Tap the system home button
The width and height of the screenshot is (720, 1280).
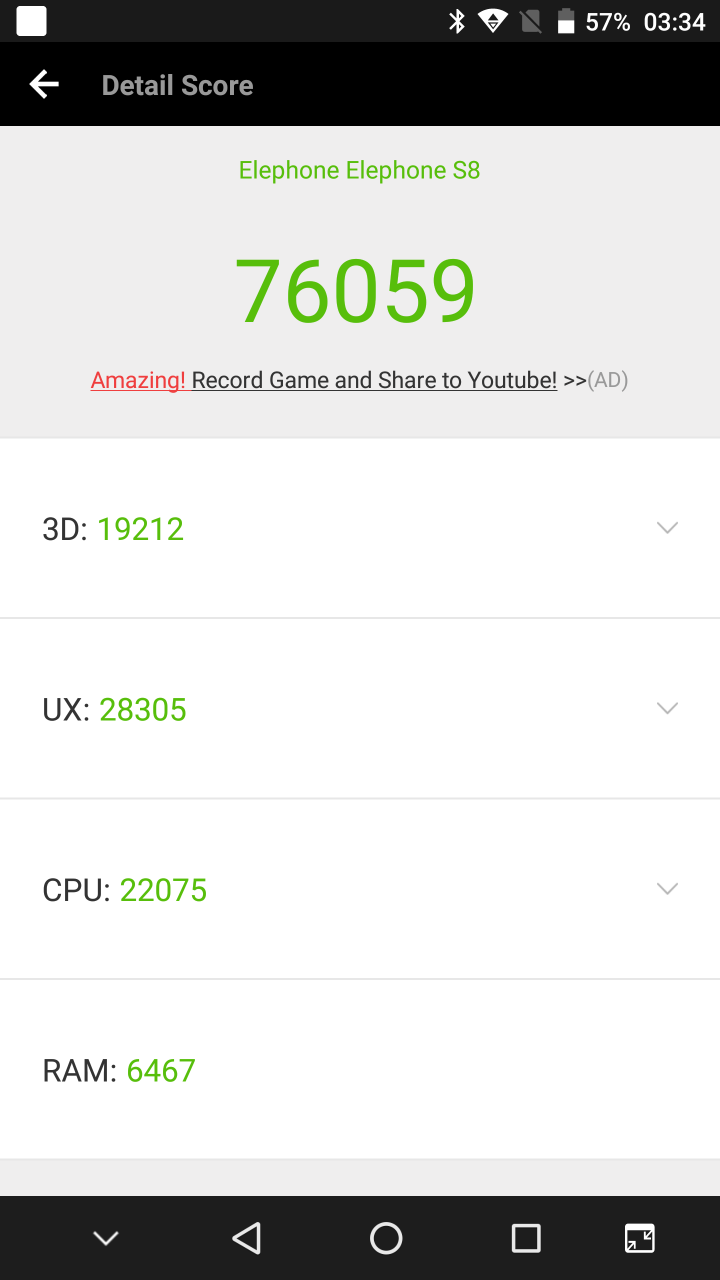(386, 1238)
